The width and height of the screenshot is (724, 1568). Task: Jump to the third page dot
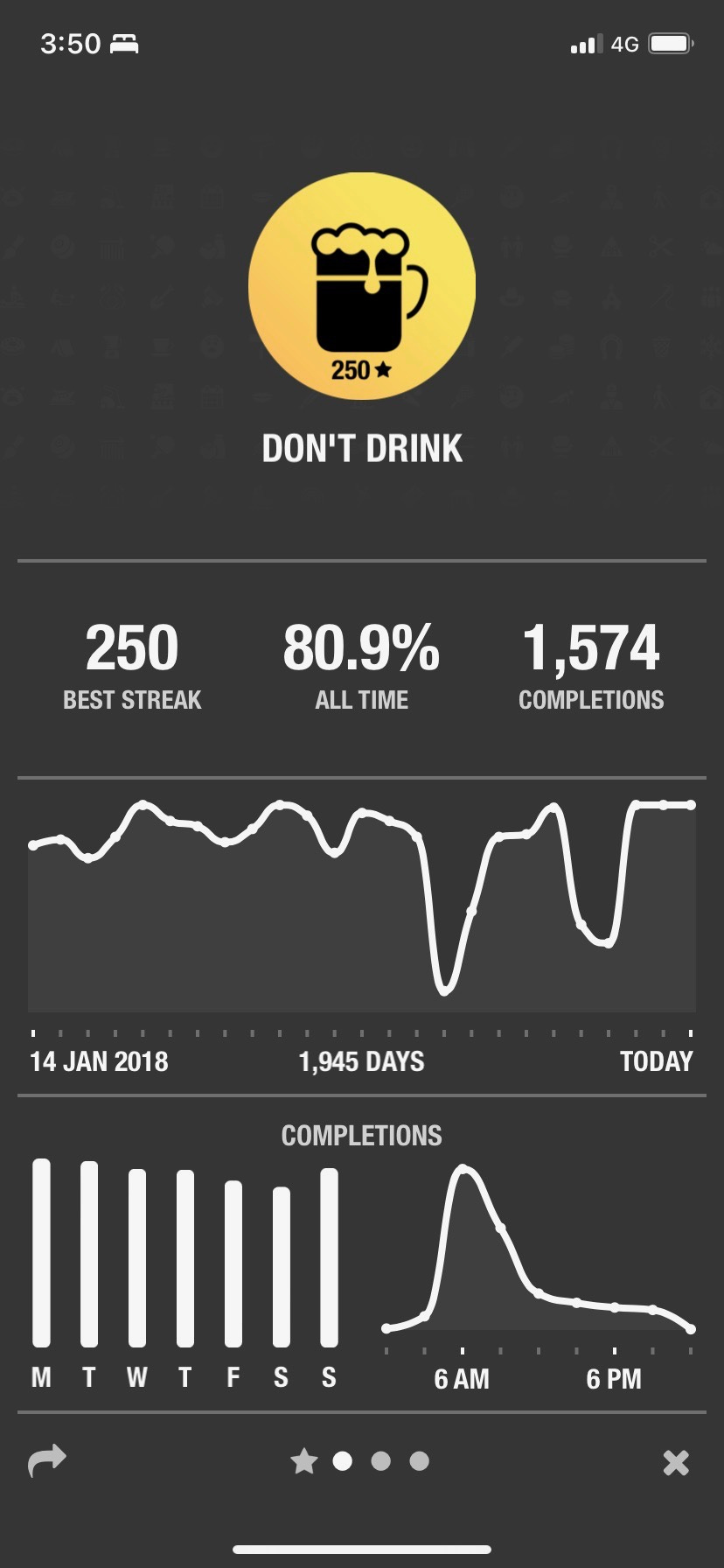click(x=380, y=1460)
